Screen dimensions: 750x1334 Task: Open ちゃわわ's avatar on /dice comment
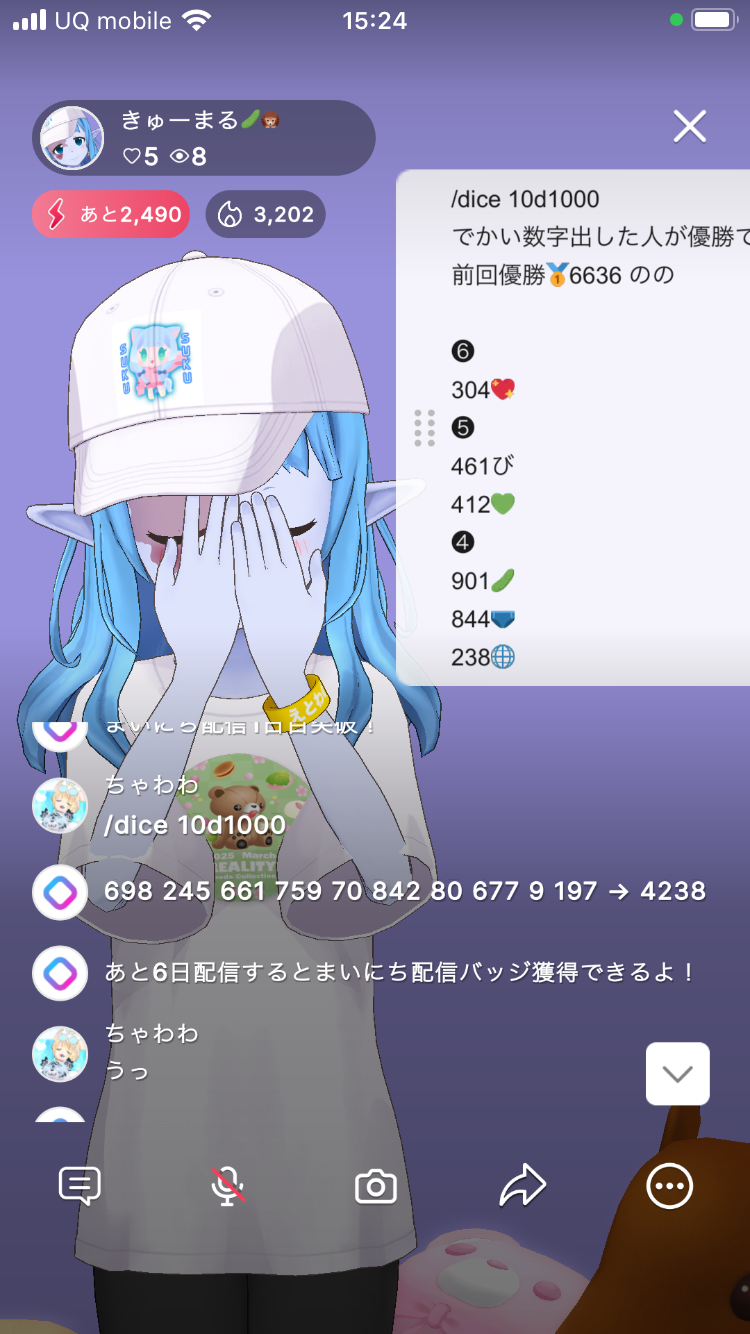tap(60, 806)
